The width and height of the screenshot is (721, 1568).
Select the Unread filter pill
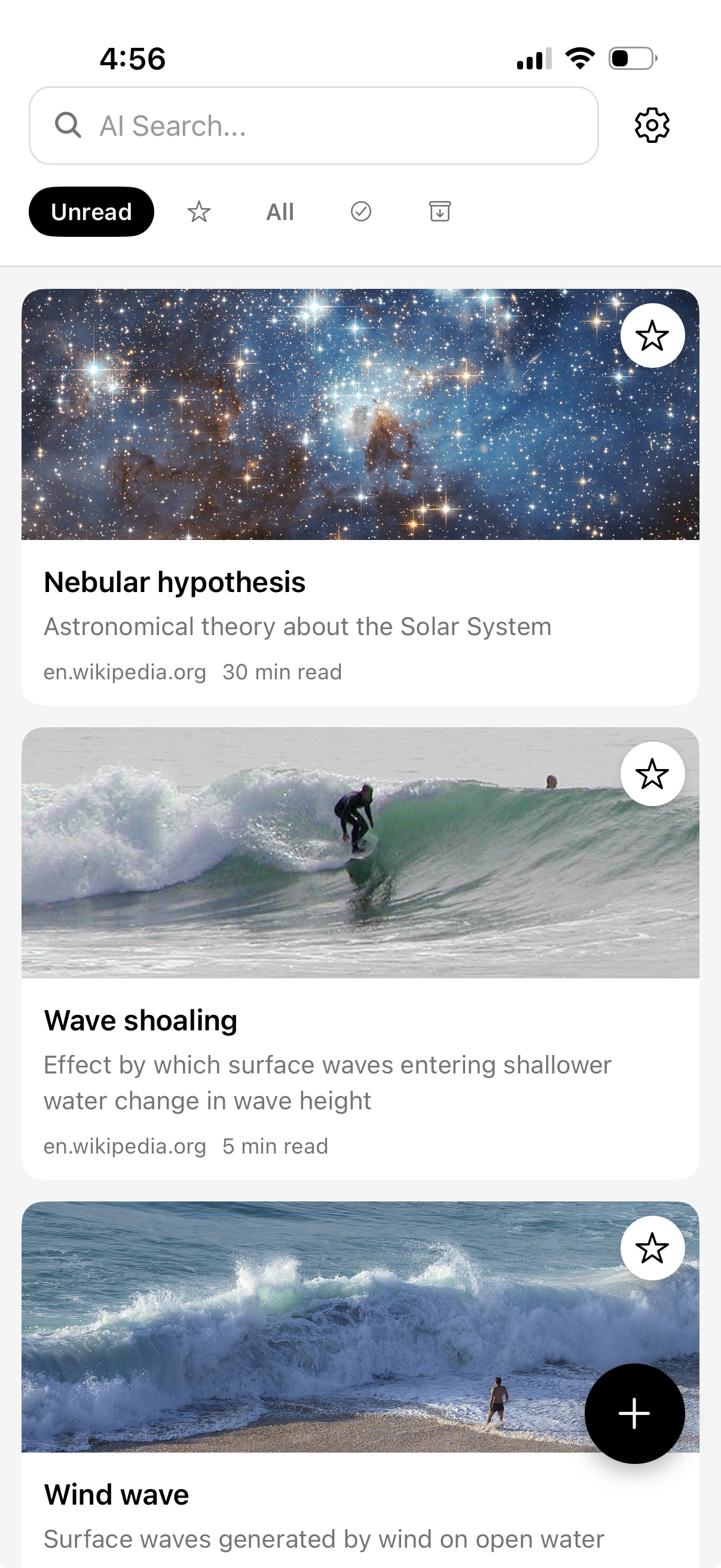pos(91,212)
